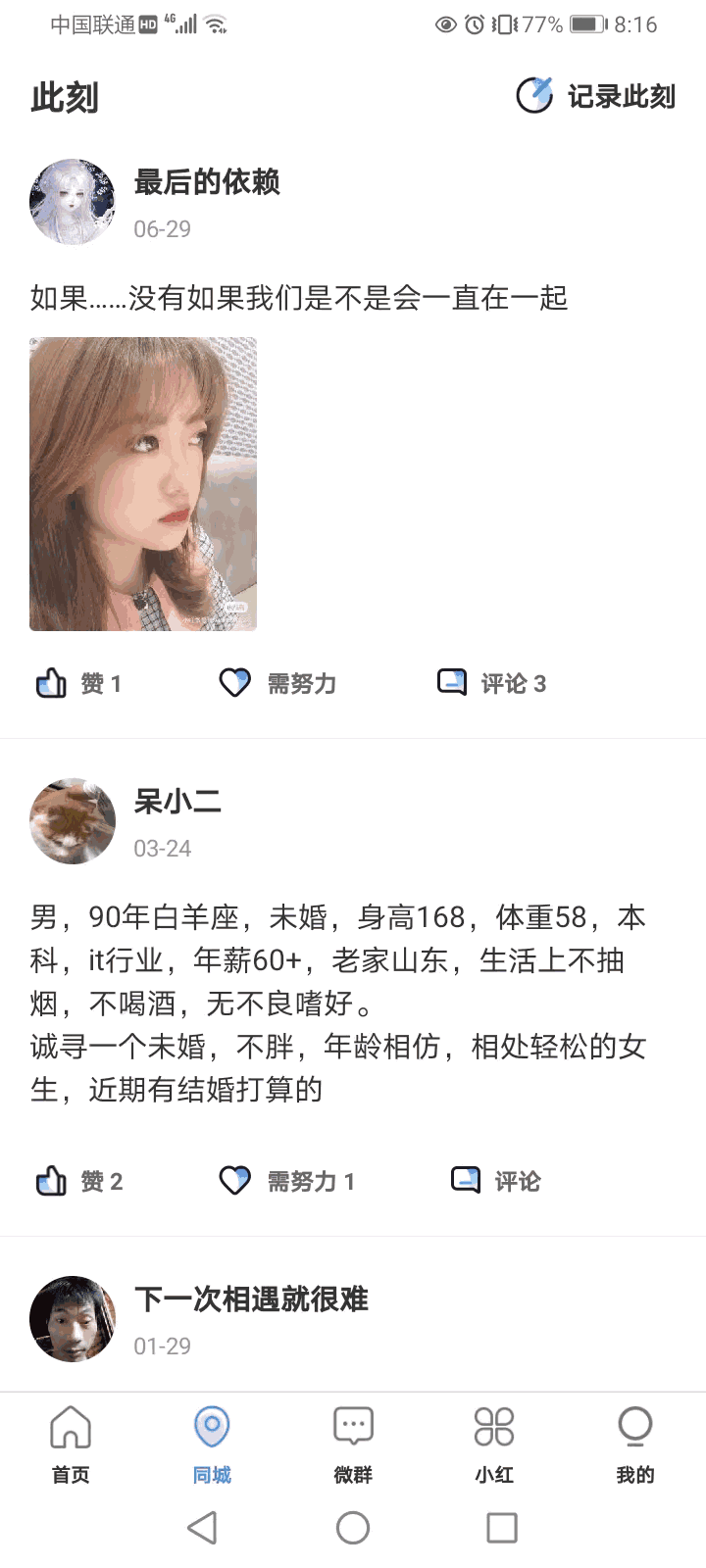Image resolution: width=706 pixels, height=1568 pixels.
Task: Open the 小红 tab
Action: [x=494, y=1443]
